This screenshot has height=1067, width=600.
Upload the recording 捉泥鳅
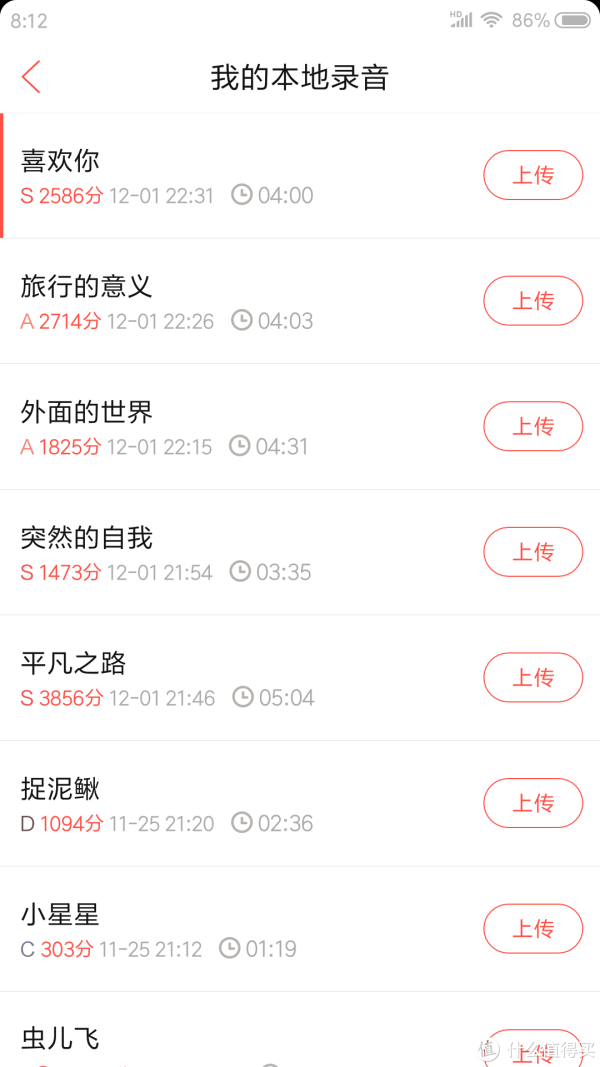(533, 803)
